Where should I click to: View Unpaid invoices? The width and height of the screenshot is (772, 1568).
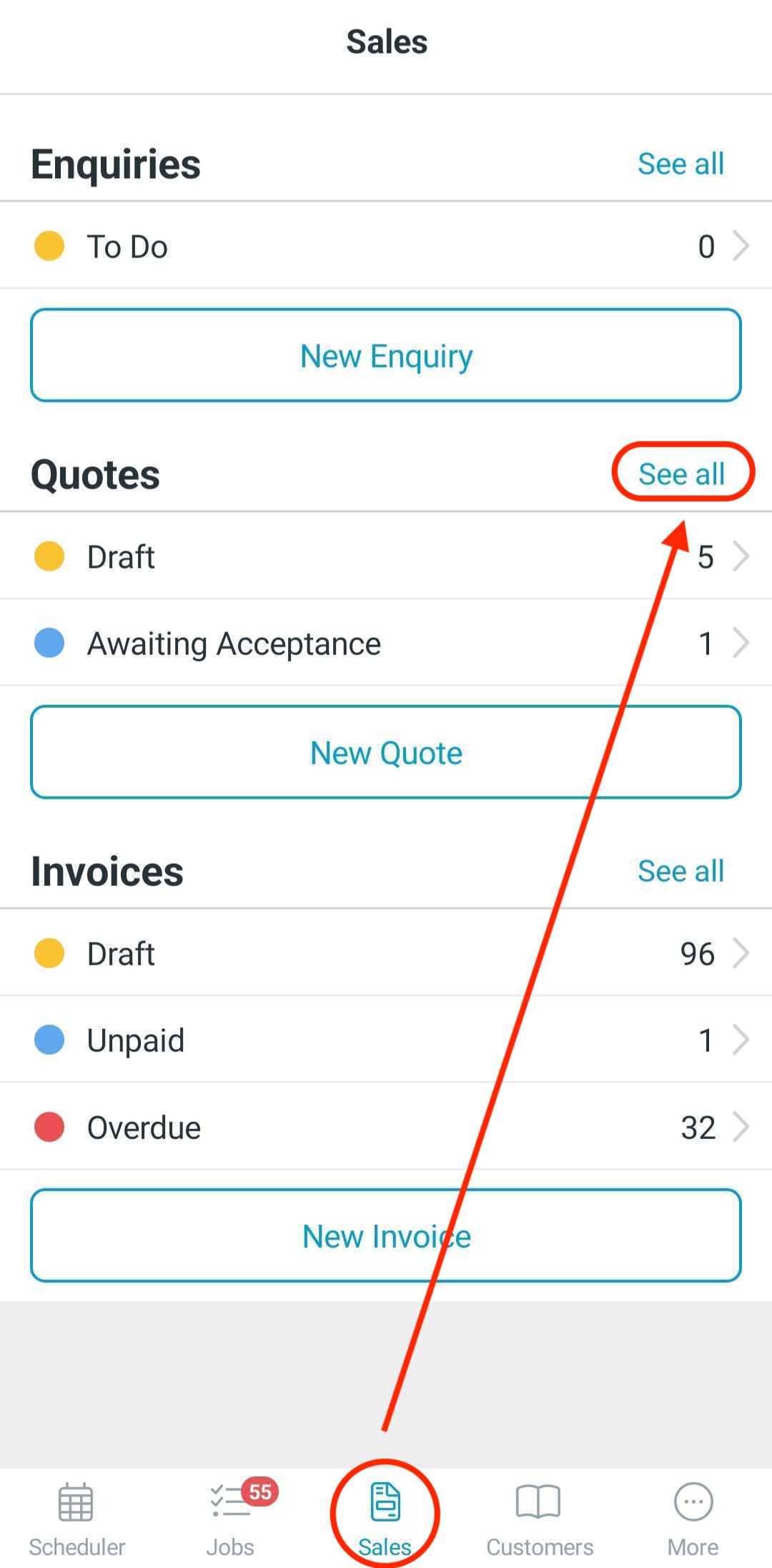(386, 1040)
